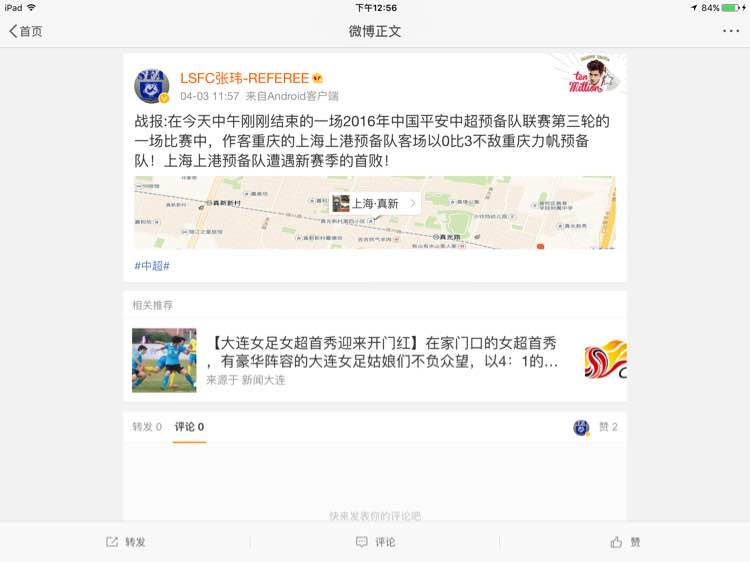Image resolution: width=750 pixels, height=562 pixels.
Task: Select the 评论 0 tab
Action: pyautogui.click(x=189, y=427)
